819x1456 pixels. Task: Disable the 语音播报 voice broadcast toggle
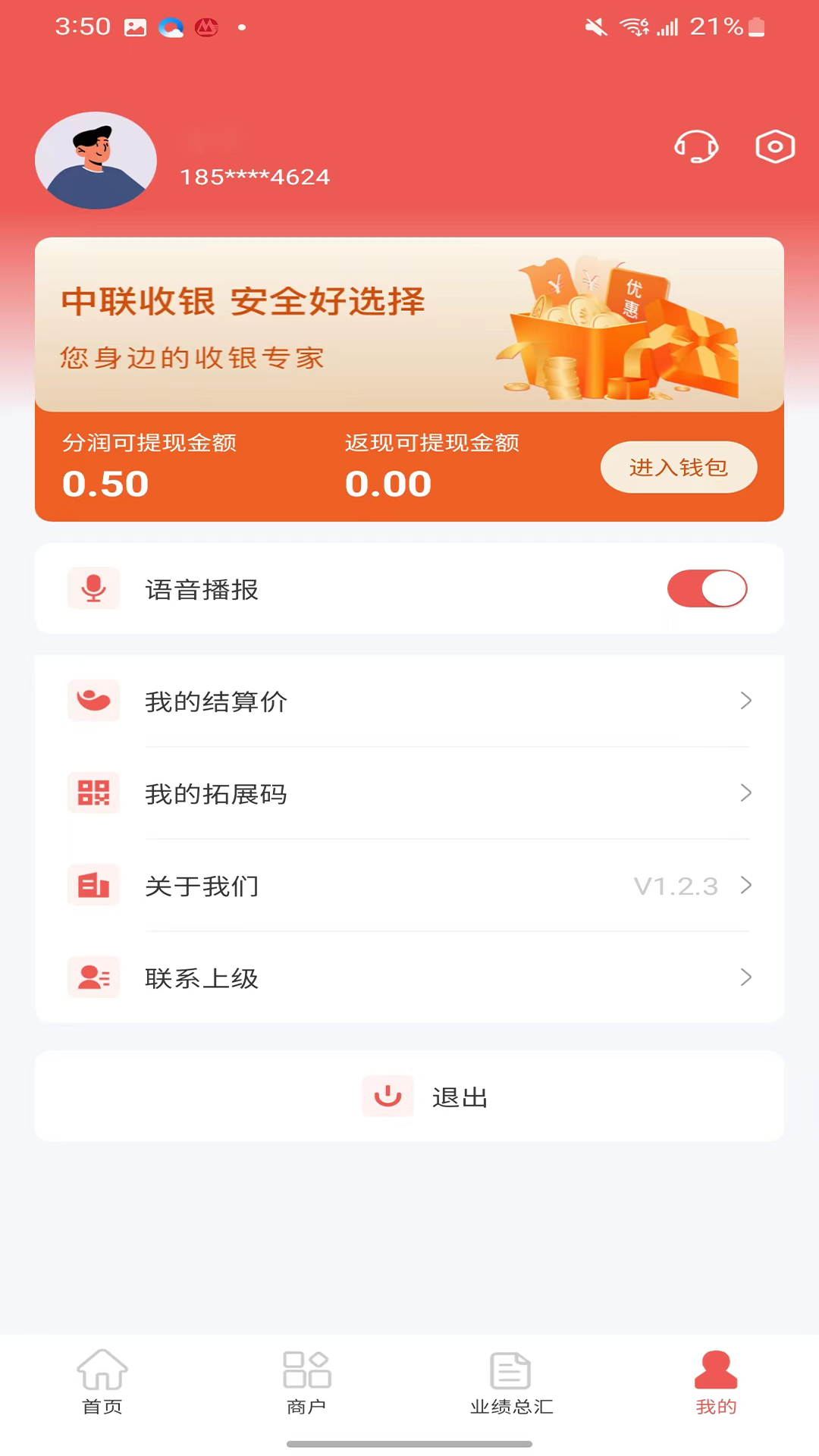tap(707, 588)
